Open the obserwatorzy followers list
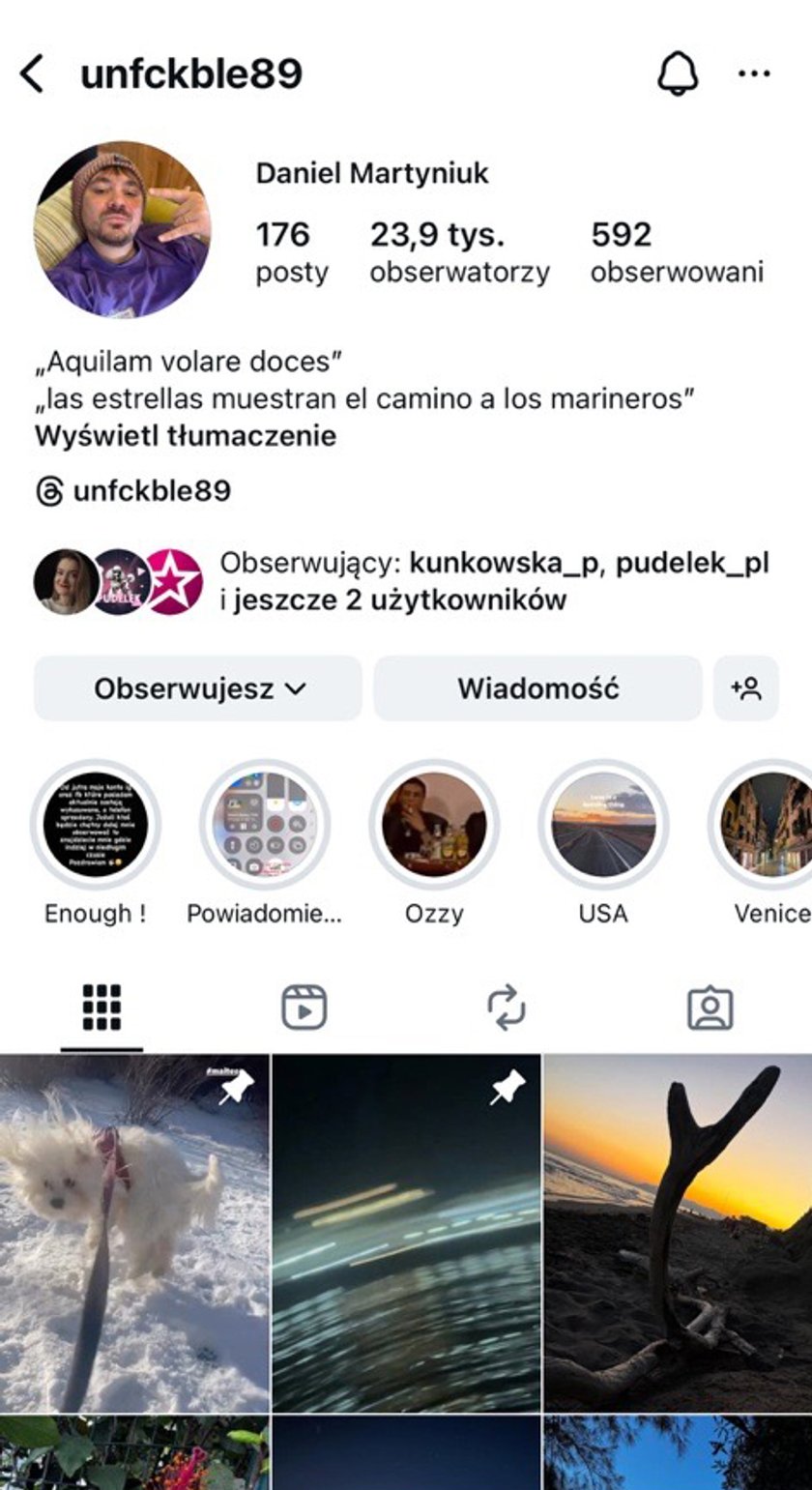Screen dimensions: 812x1490 tap(459, 251)
